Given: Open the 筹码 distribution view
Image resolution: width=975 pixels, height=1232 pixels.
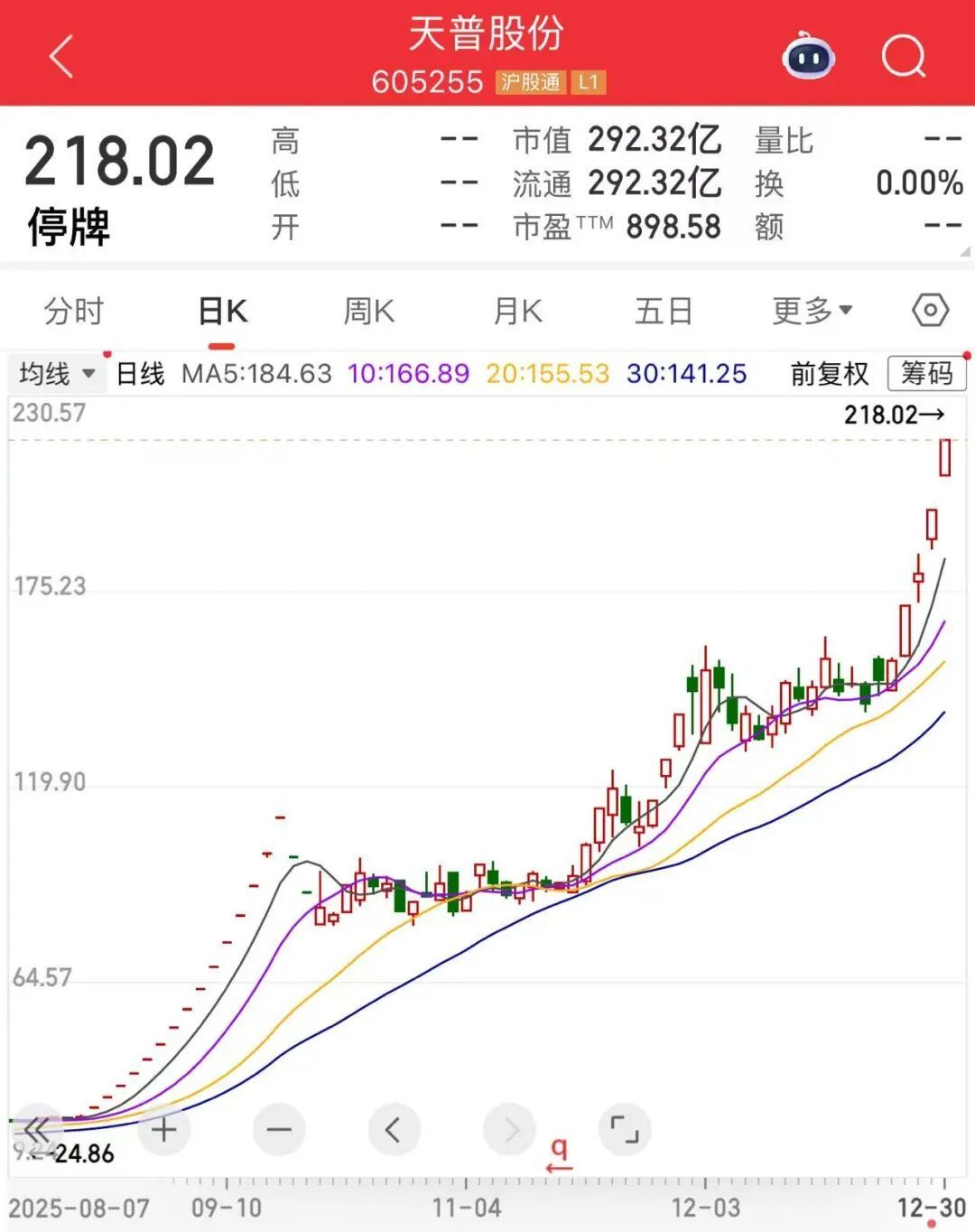Looking at the screenshot, I should coord(926,373).
